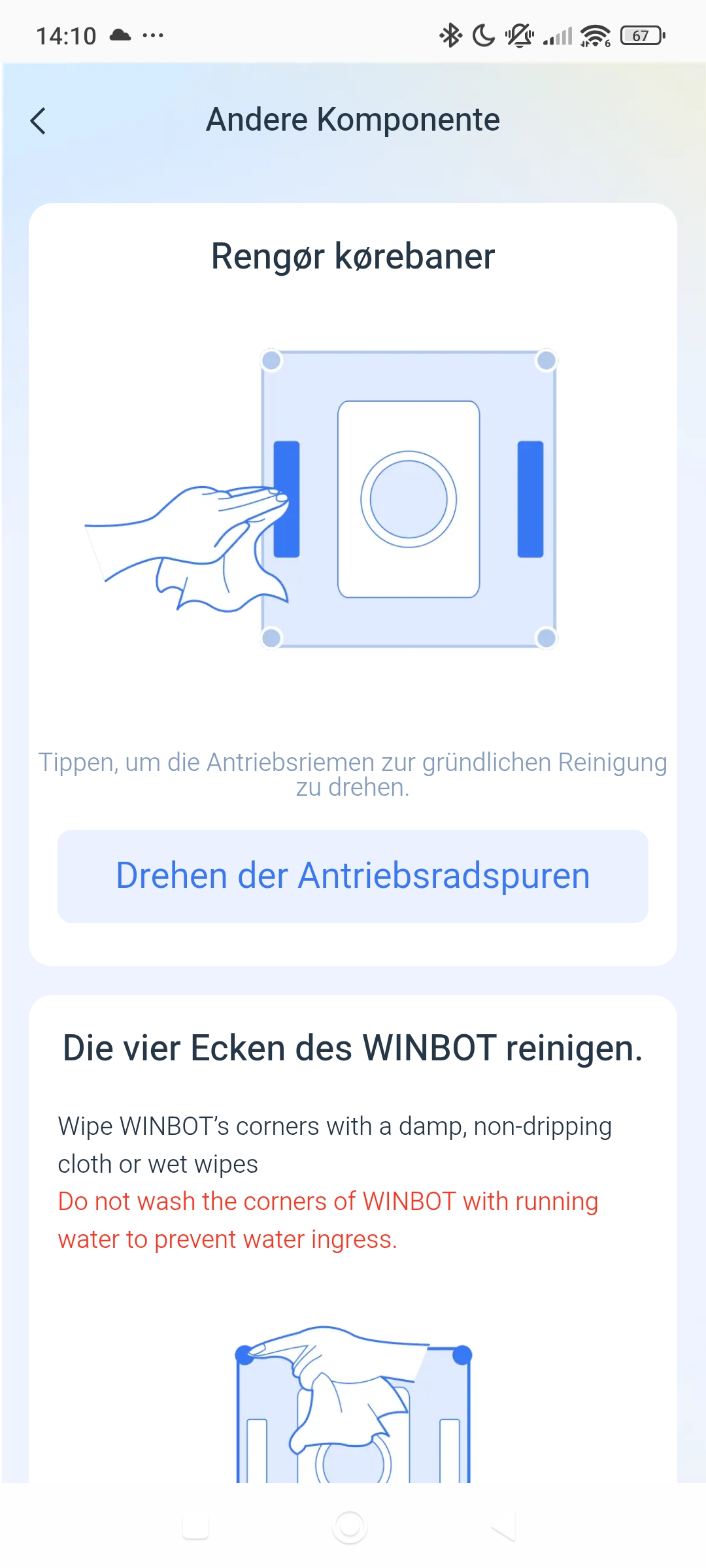
Task: Tap Drehen der Antriebsradspuren button
Action: point(353,875)
